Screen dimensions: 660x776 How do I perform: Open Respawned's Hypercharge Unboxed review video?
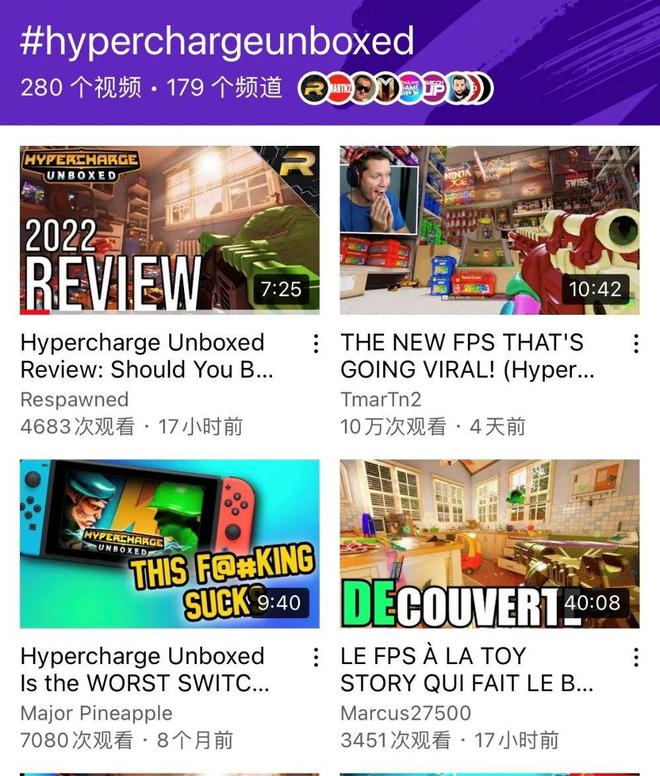pos(169,230)
